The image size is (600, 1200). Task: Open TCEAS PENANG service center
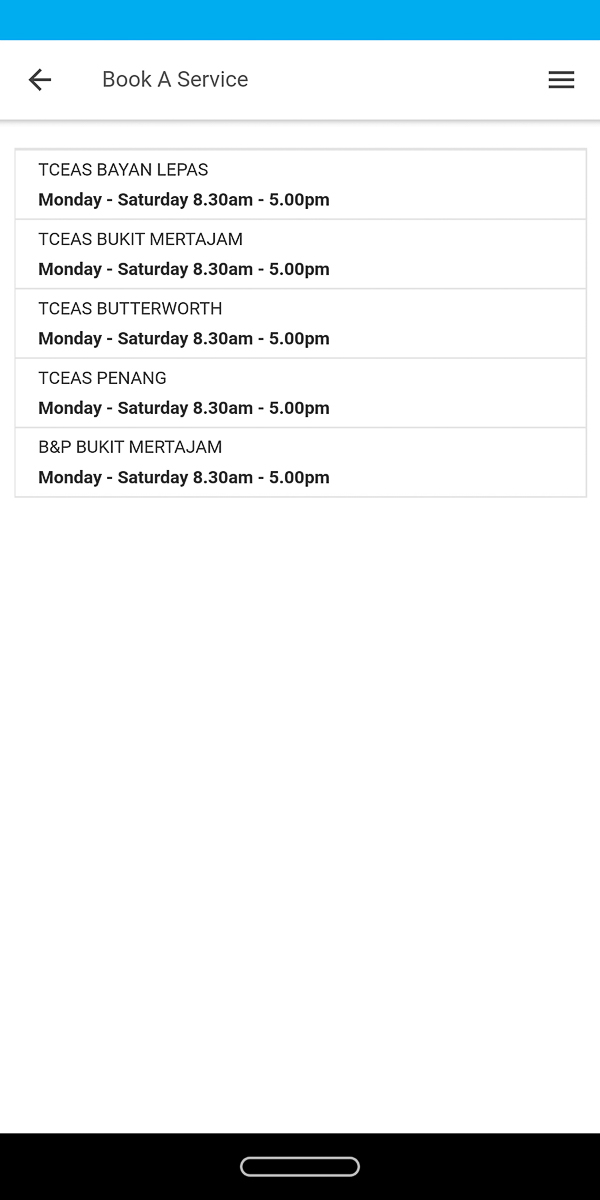point(300,393)
